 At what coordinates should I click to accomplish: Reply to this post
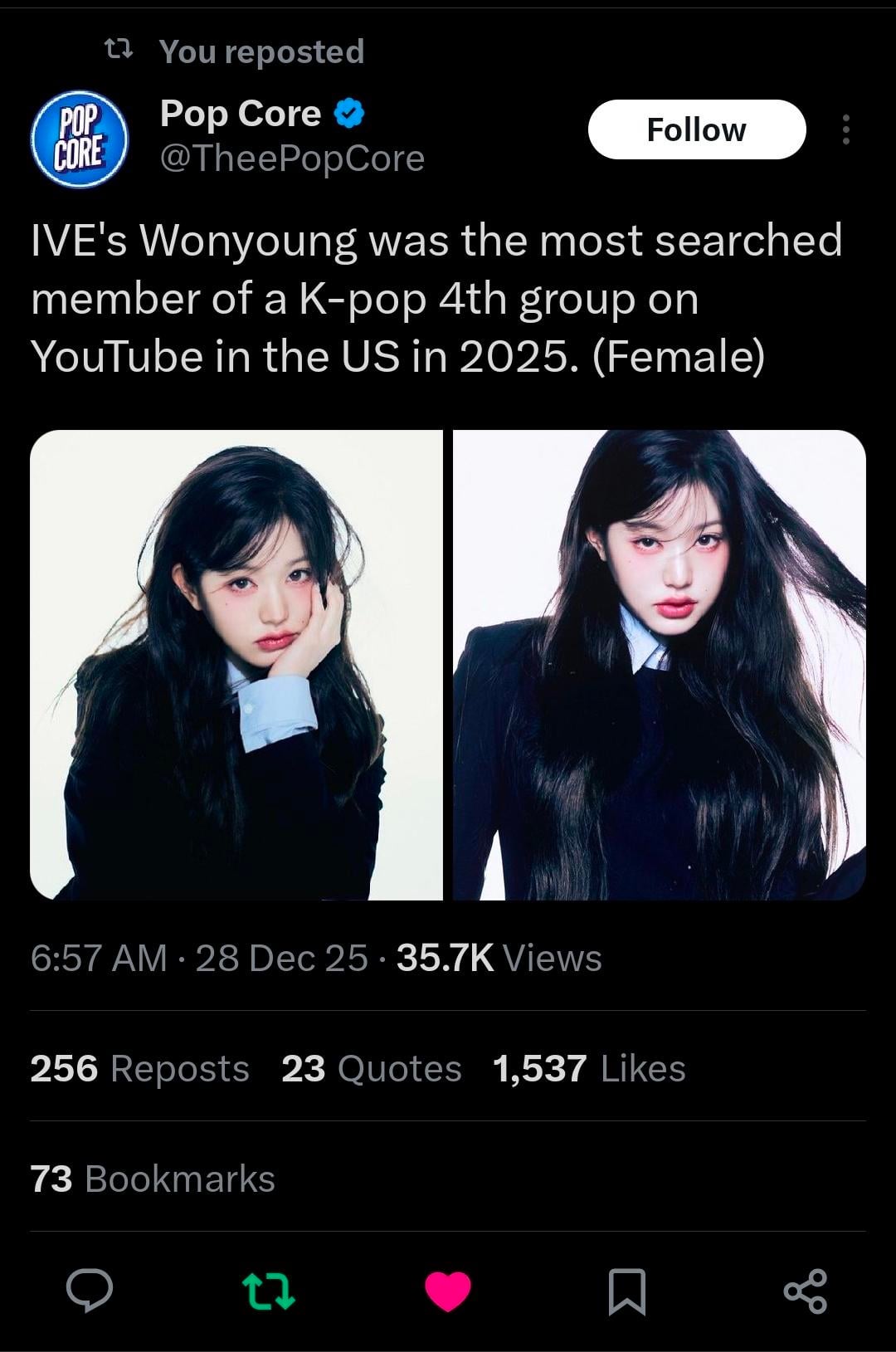(x=90, y=1291)
